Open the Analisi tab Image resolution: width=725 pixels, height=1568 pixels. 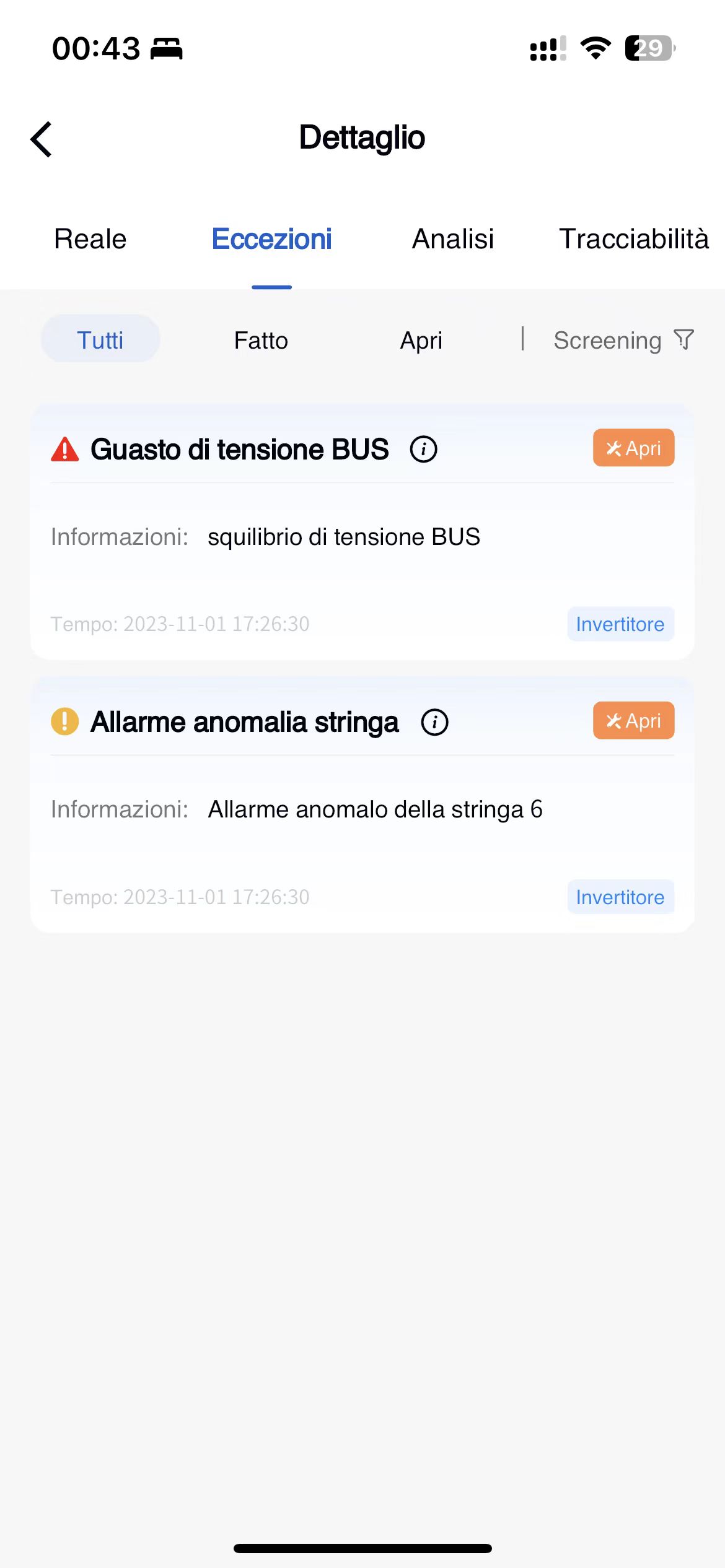point(453,239)
